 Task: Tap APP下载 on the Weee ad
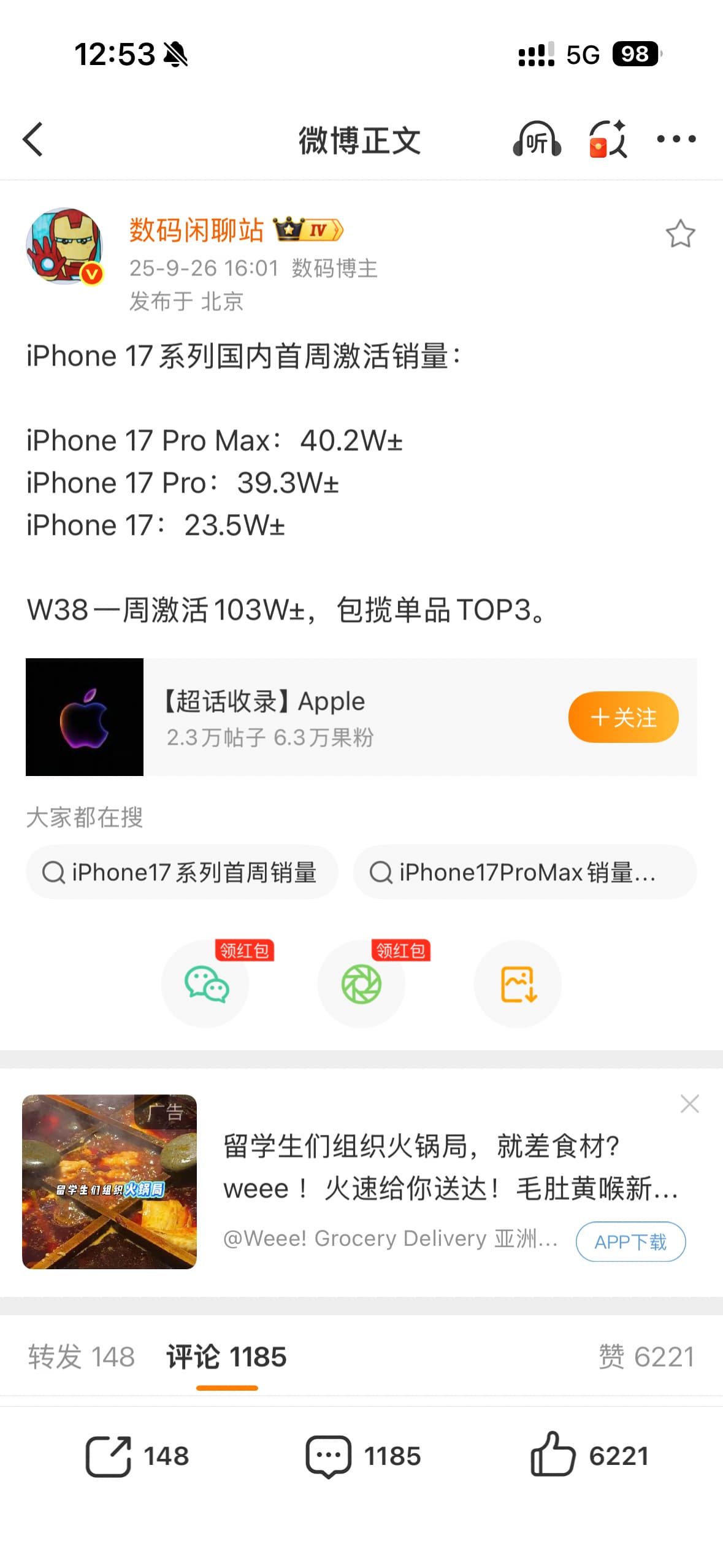(x=630, y=1242)
